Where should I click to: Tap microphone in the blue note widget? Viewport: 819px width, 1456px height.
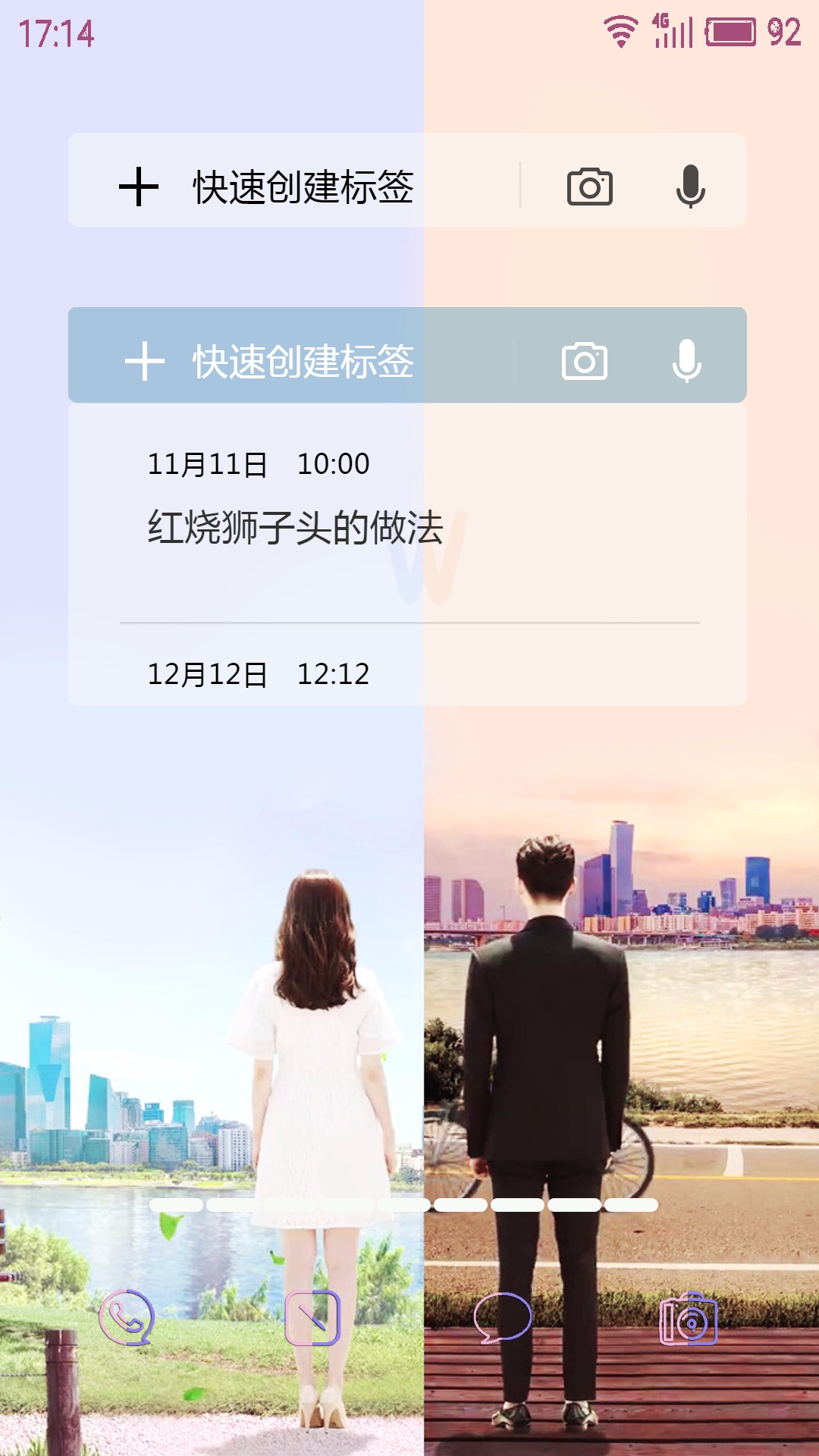(687, 360)
